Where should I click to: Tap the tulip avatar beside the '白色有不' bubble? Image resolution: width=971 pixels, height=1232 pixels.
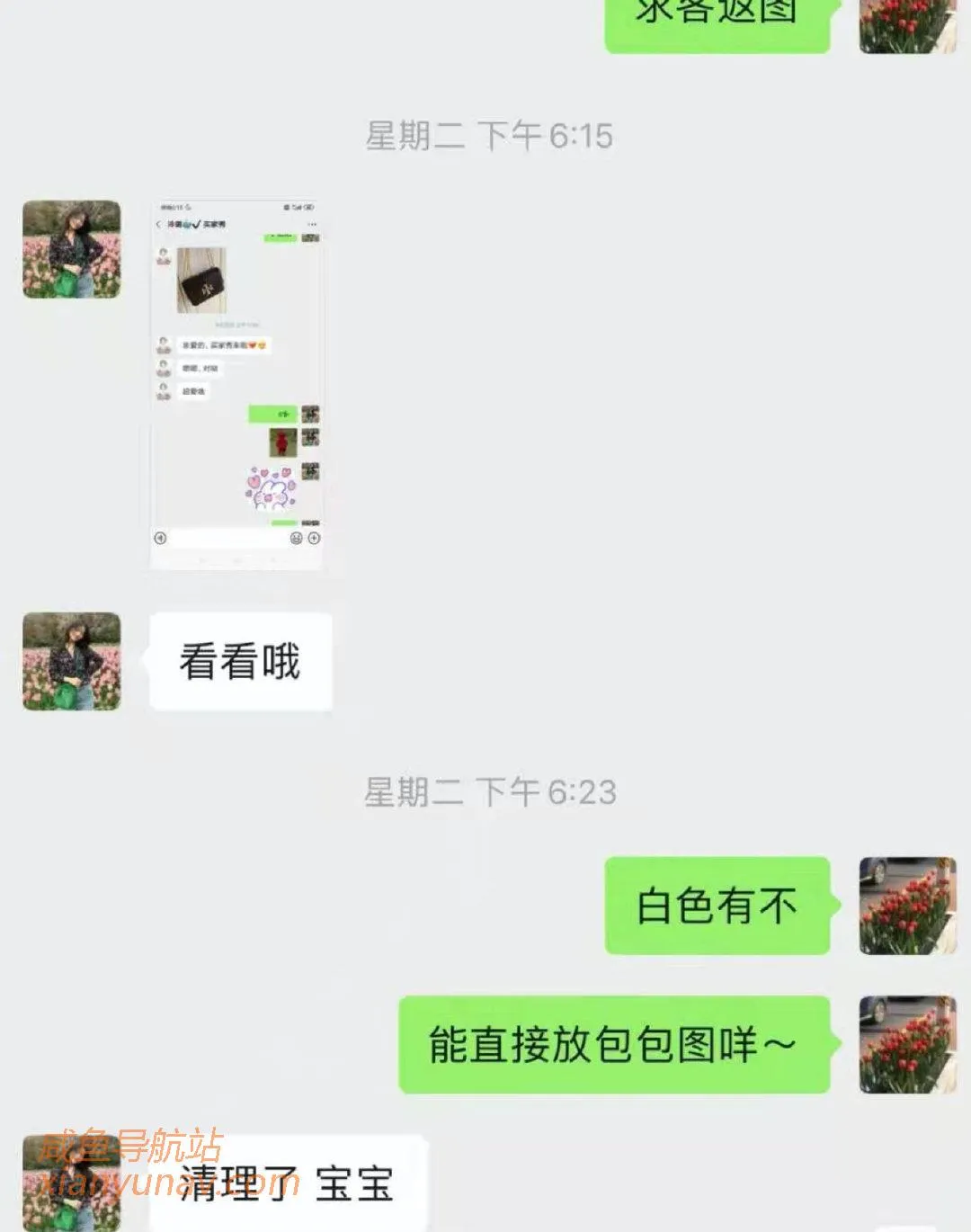(908, 904)
